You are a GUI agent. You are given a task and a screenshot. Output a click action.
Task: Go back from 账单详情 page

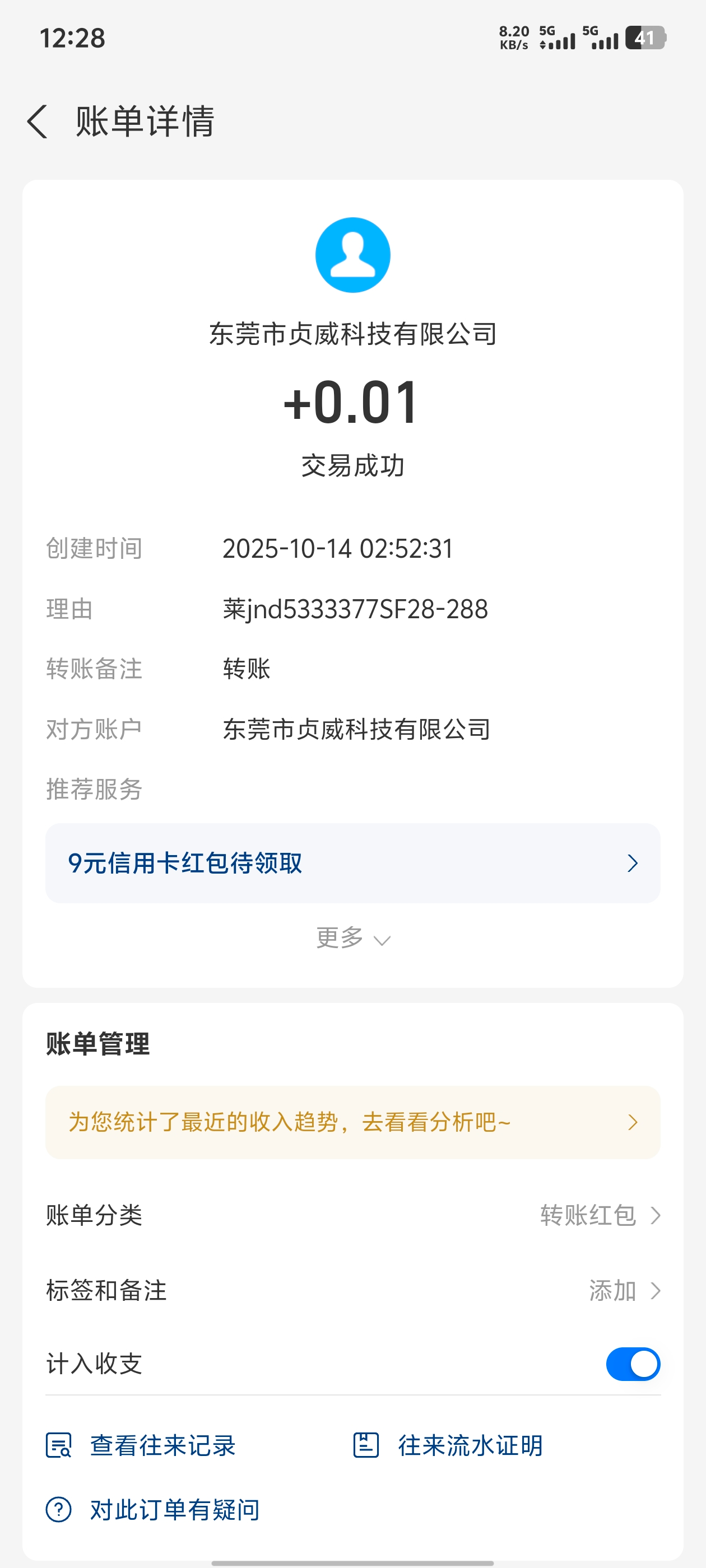pyautogui.click(x=38, y=121)
